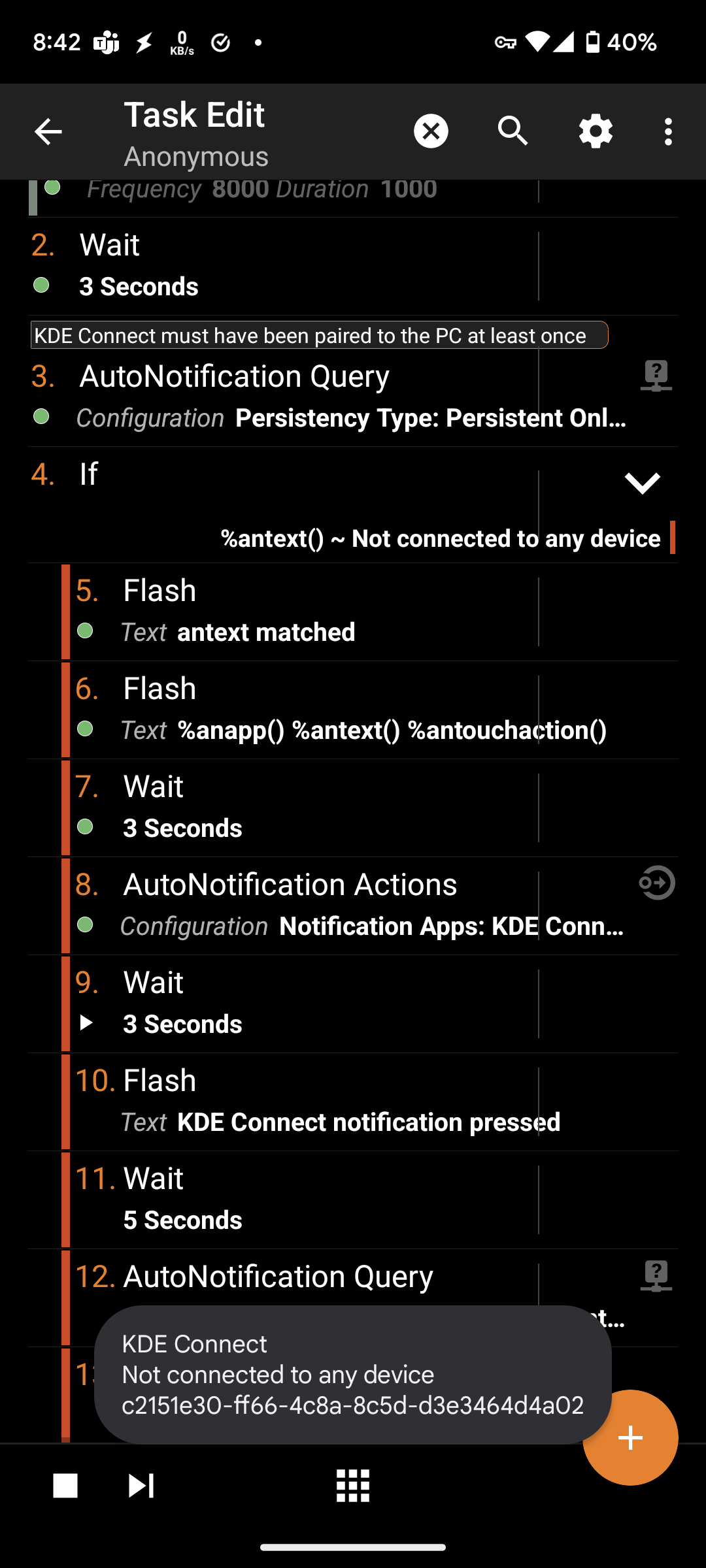Tap the grid icon in bottom bar

tap(353, 1486)
